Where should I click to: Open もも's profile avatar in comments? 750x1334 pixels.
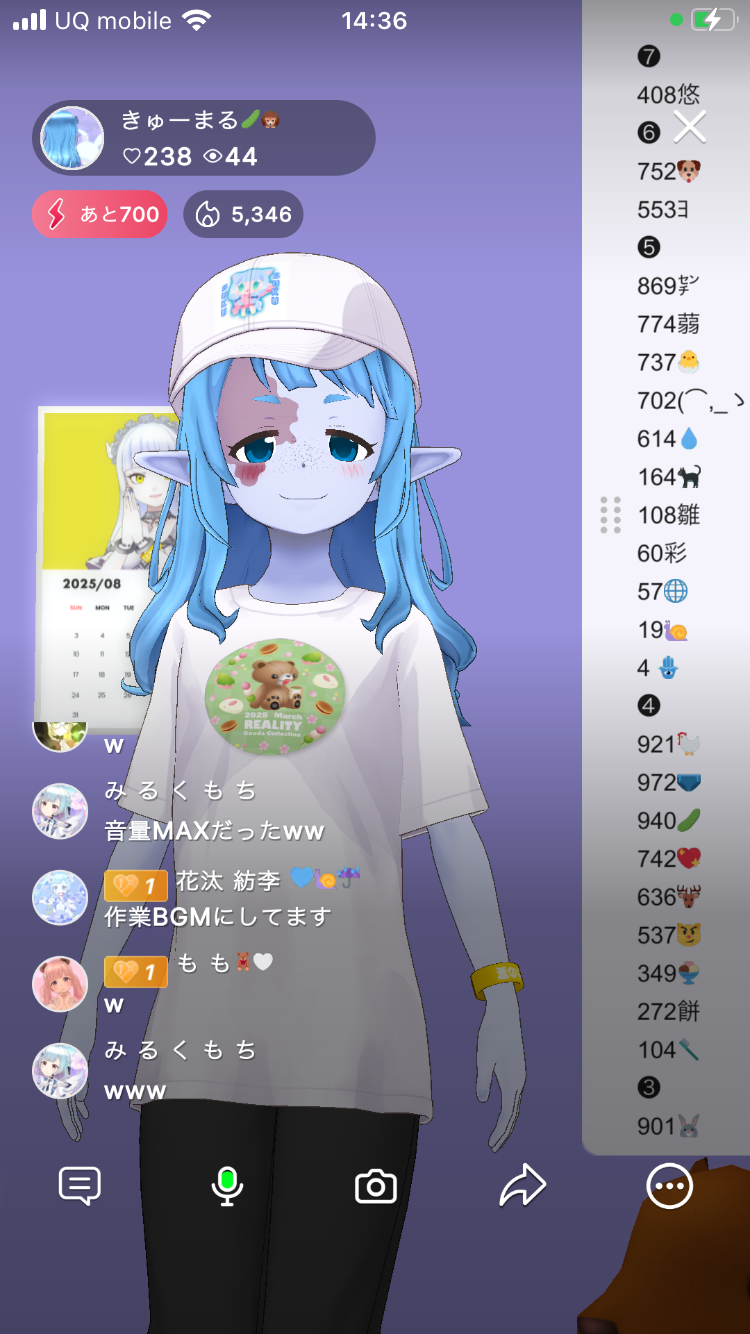(x=60, y=984)
